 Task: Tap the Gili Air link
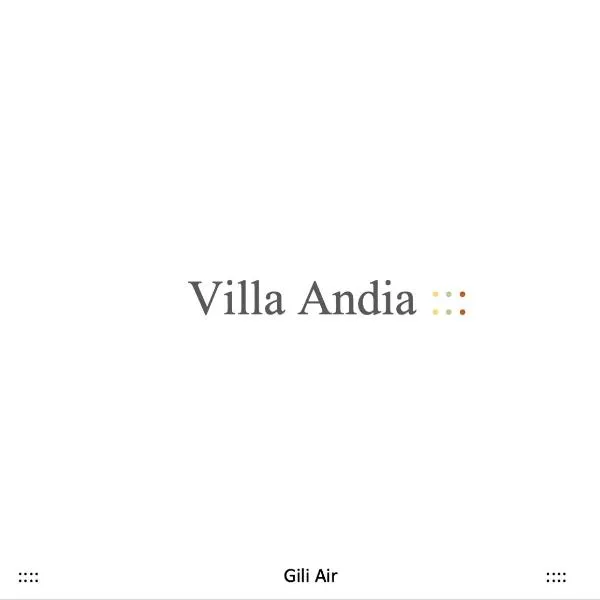click(310, 576)
